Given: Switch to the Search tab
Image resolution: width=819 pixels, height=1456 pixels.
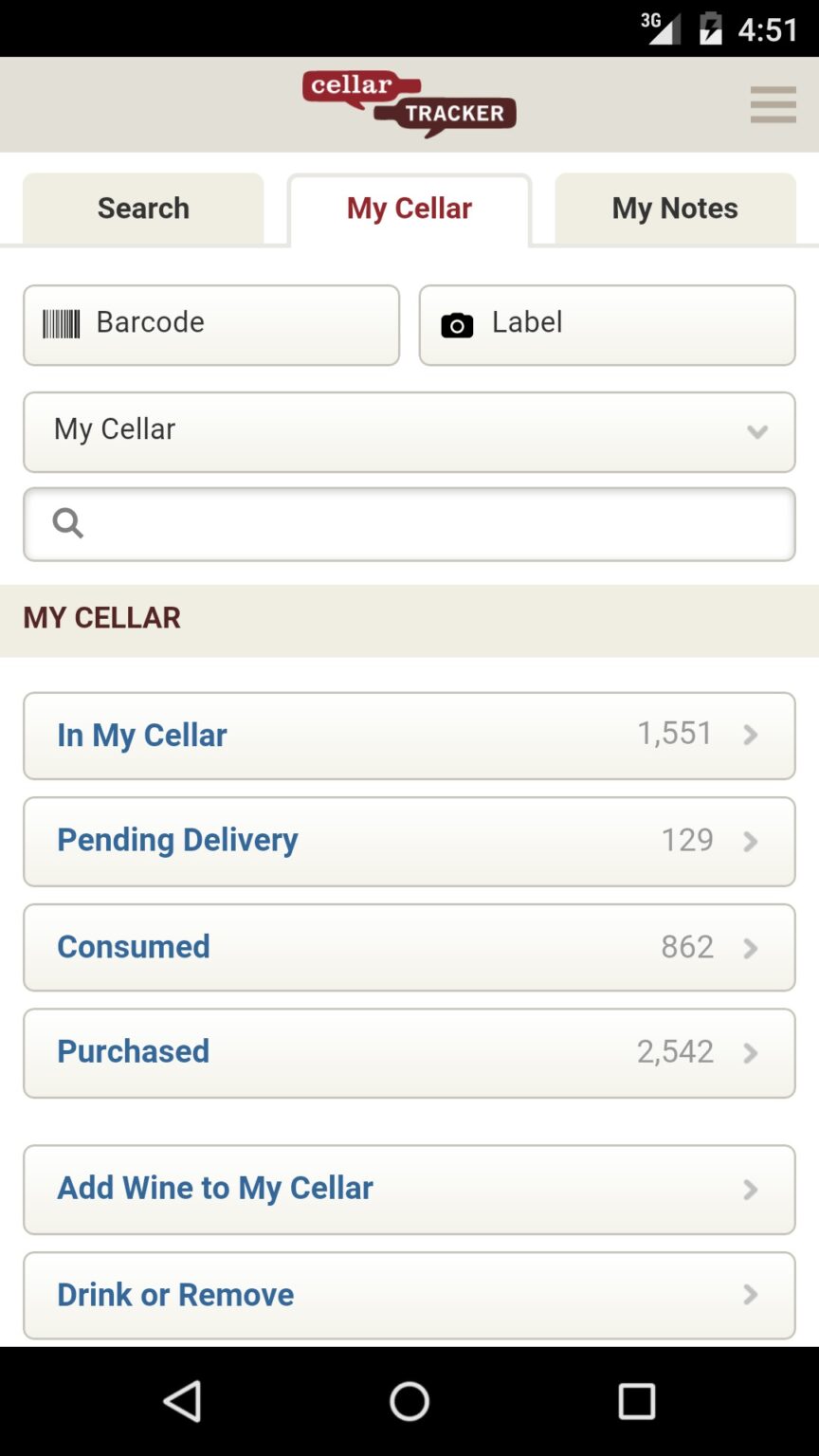Looking at the screenshot, I should [x=143, y=208].
